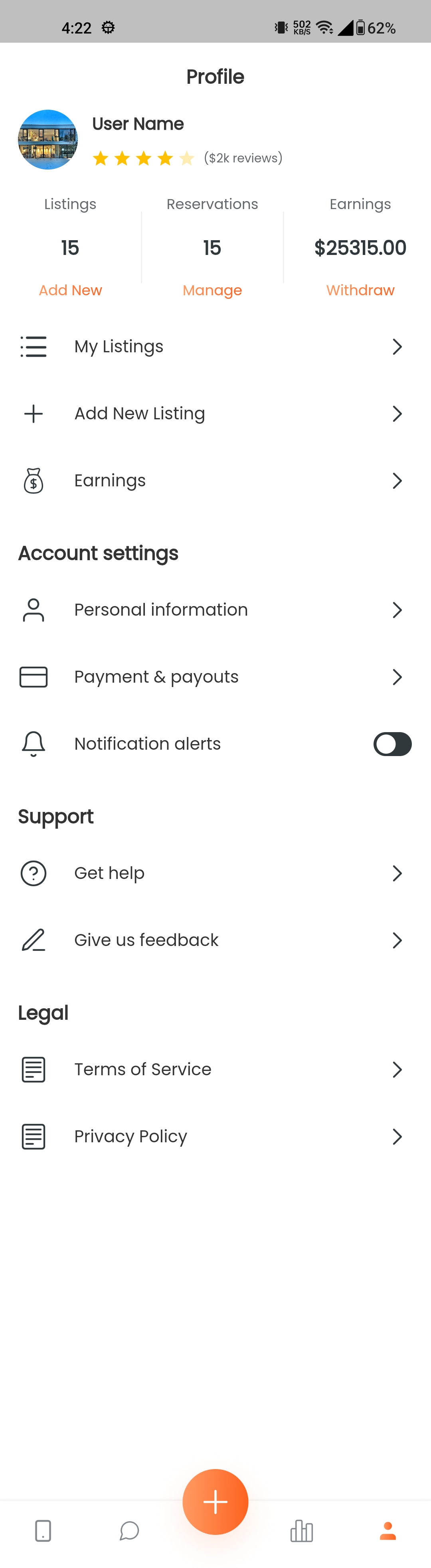
Task: Withdraw your earnings
Action: [360, 290]
